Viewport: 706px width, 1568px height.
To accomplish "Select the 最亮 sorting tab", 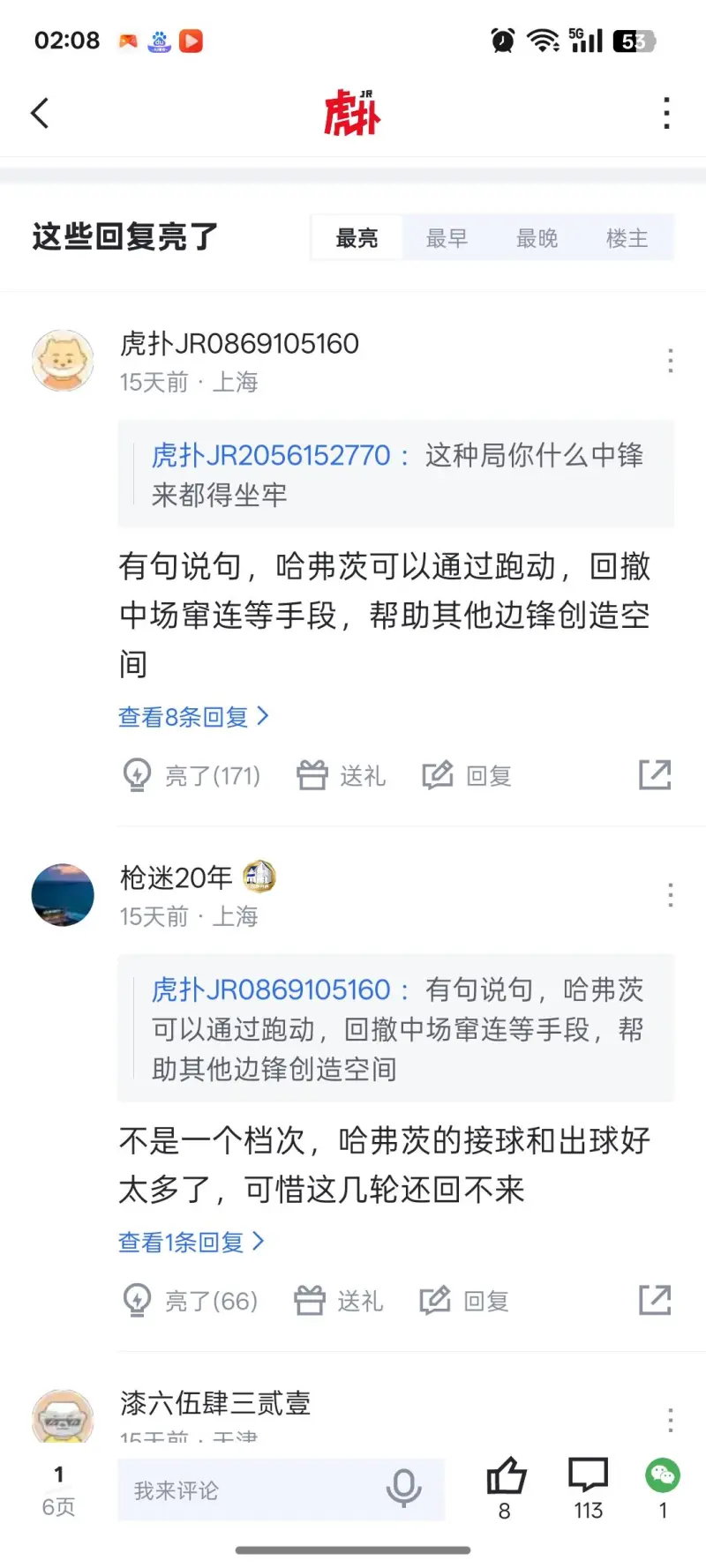I will tap(357, 238).
